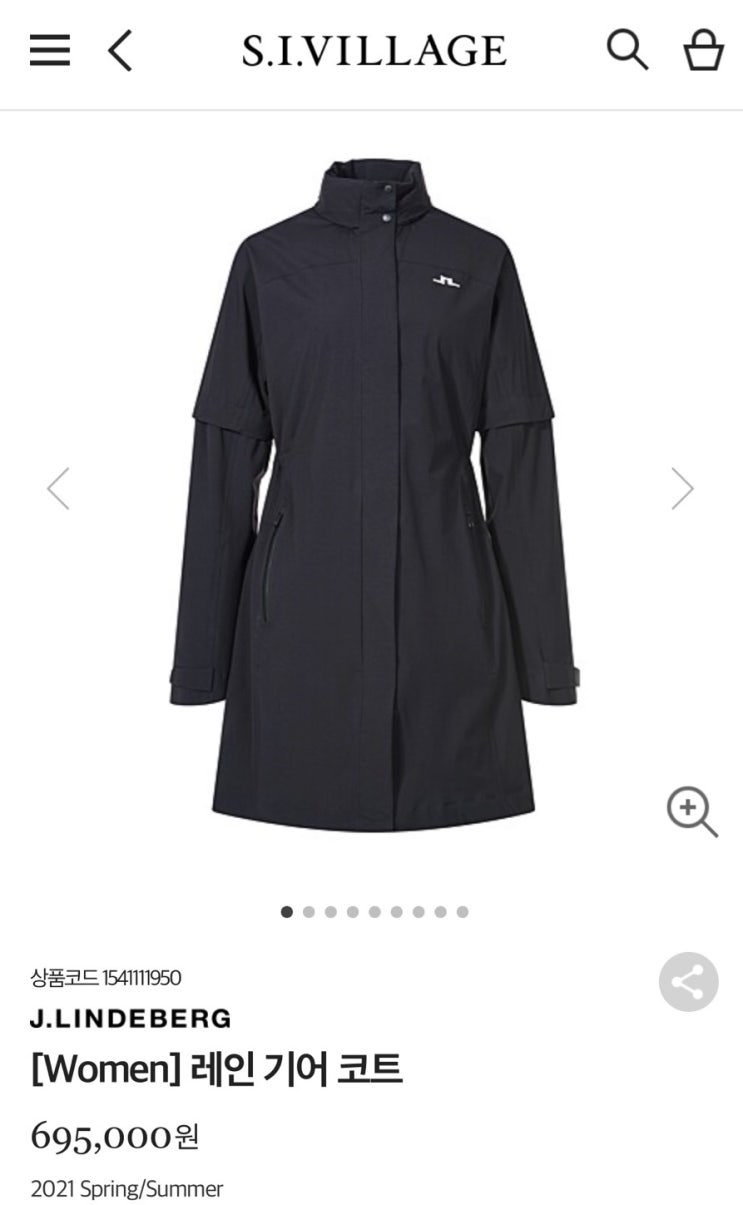Open the search icon
Screen dimensions: 743x1205
627,49
